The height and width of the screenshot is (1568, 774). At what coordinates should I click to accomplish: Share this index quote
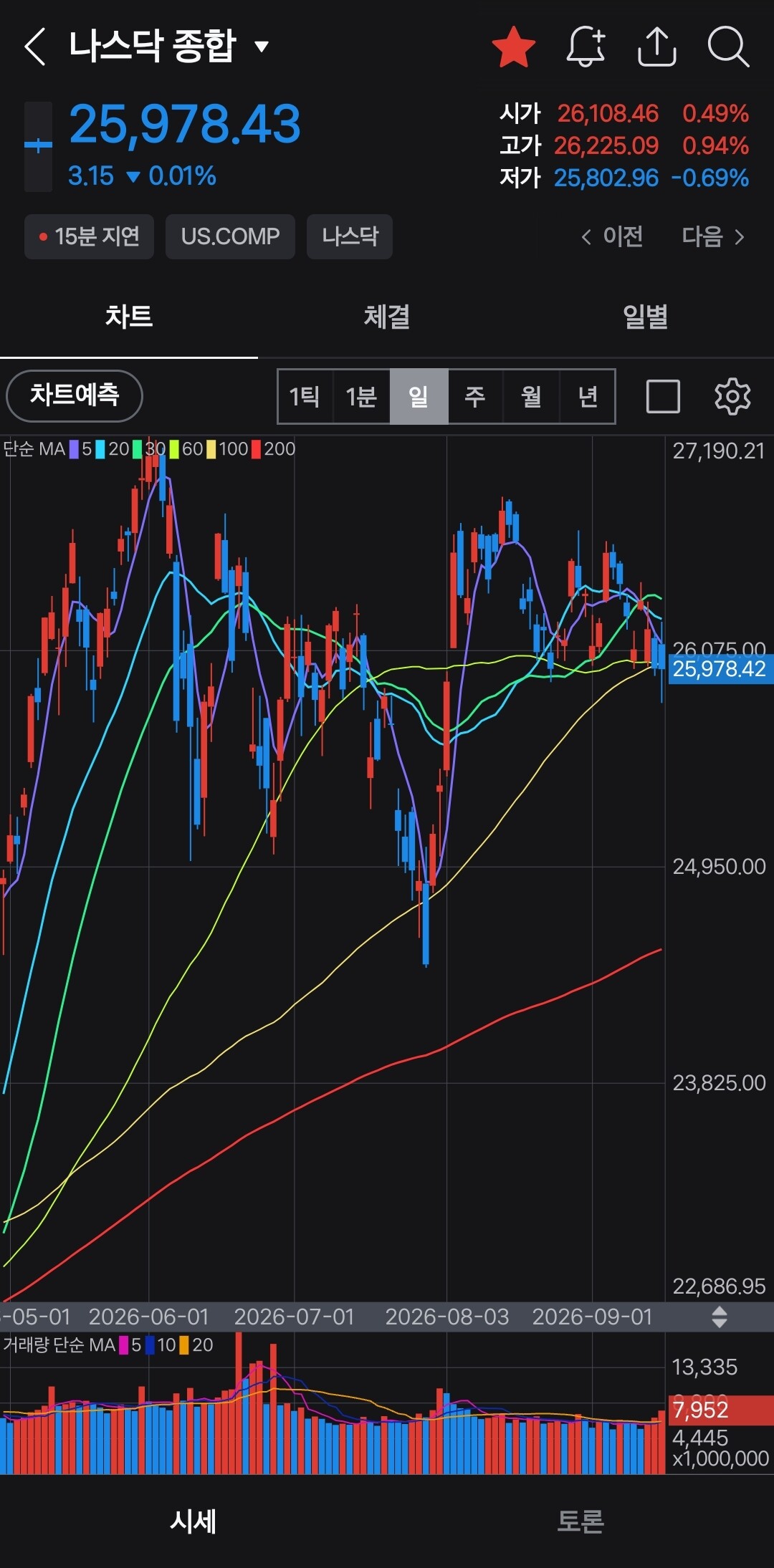pyautogui.click(x=657, y=47)
